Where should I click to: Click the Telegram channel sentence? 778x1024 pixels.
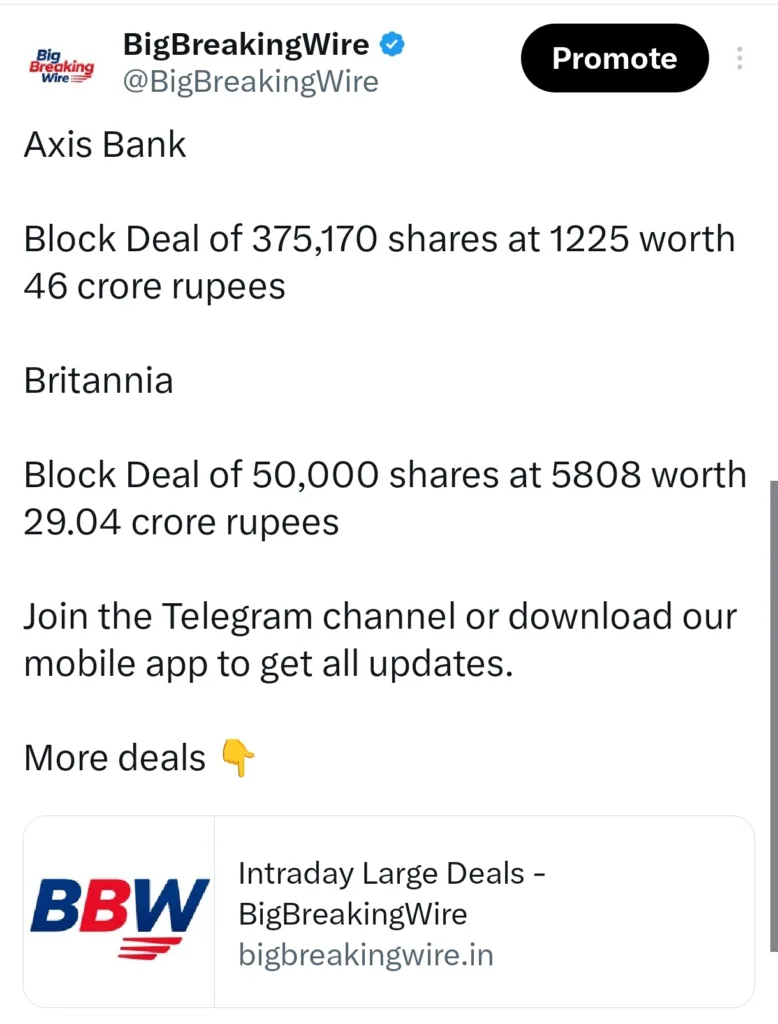[380, 639]
